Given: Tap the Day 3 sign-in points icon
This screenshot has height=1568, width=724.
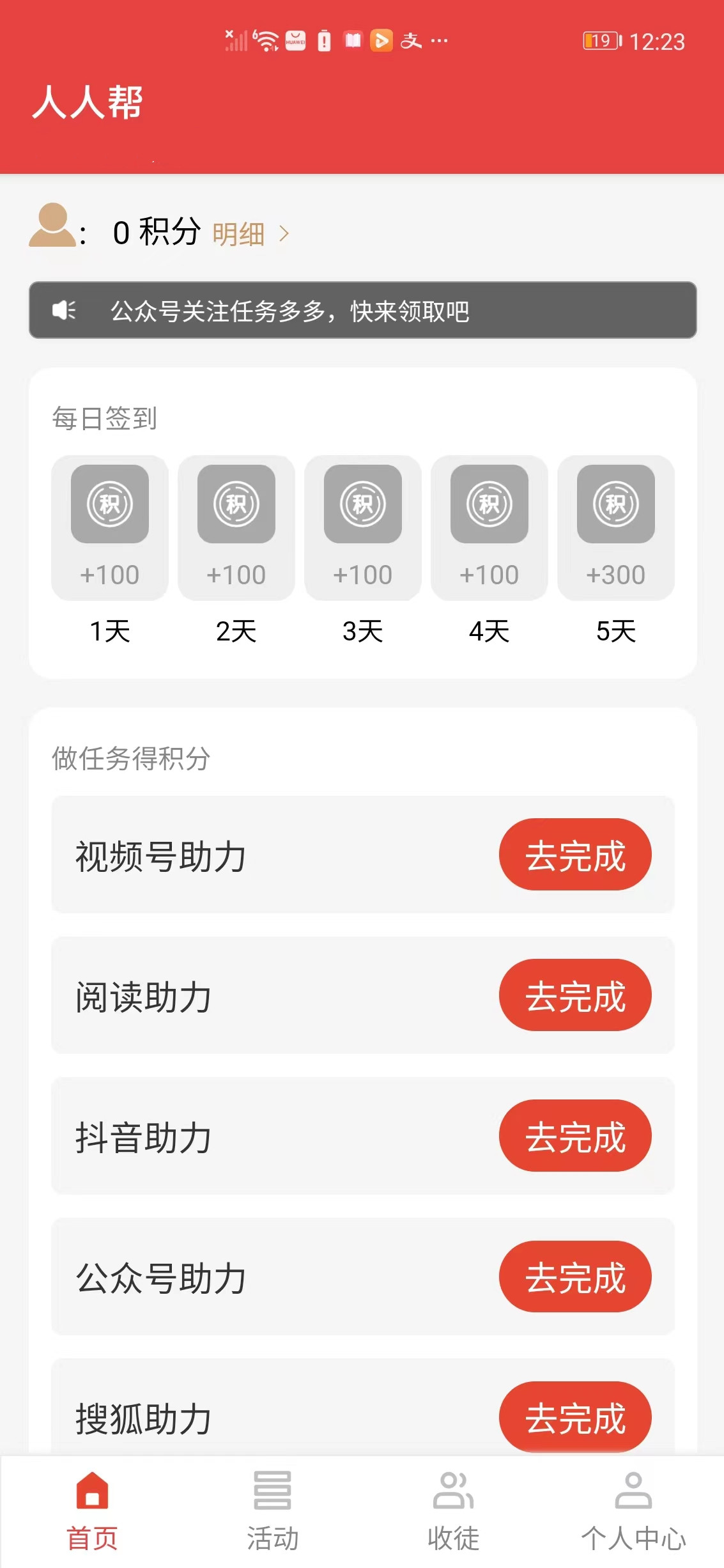Looking at the screenshot, I should (362, 504).
